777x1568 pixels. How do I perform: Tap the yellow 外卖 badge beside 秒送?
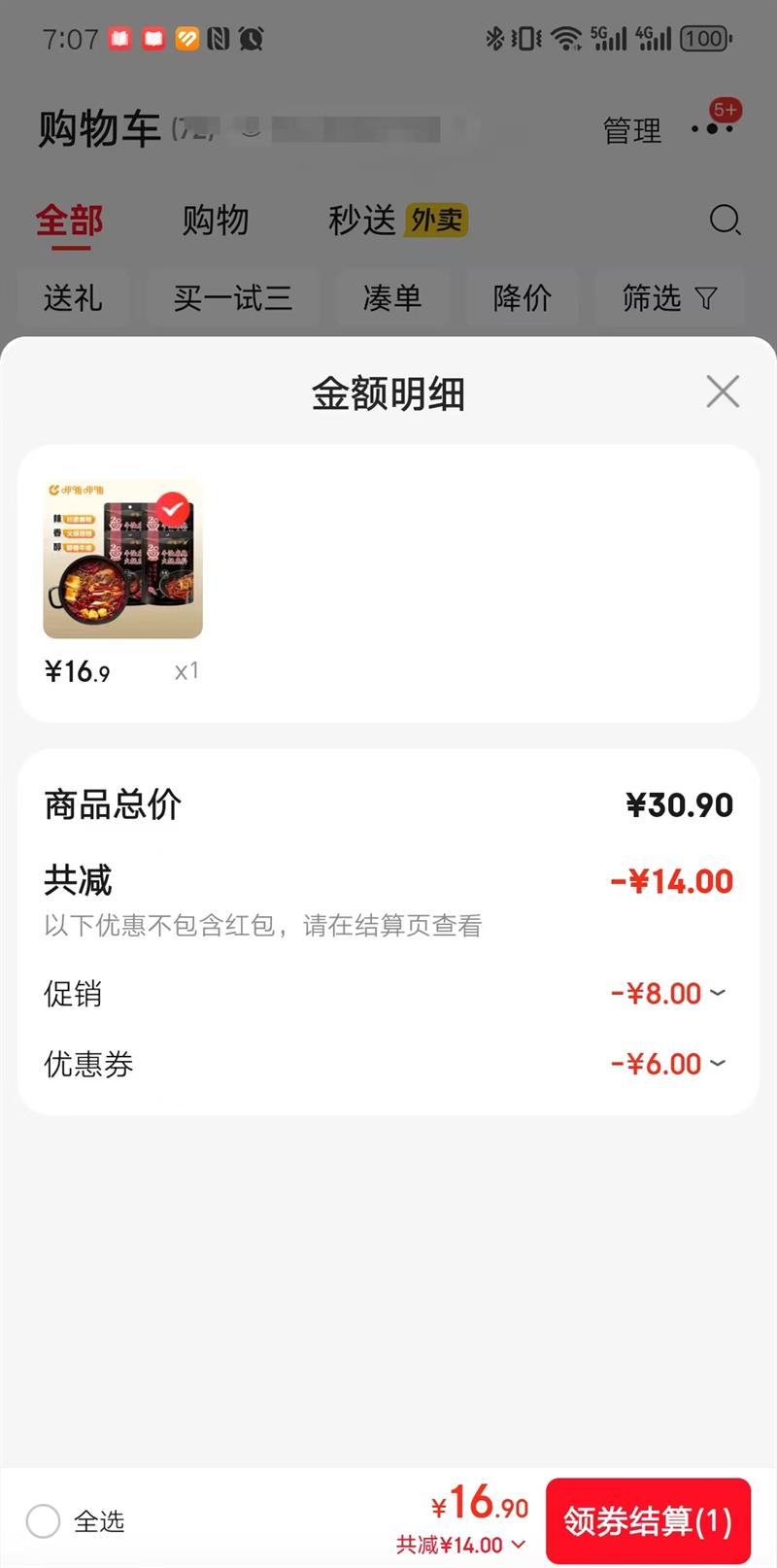tap(435, 222)
